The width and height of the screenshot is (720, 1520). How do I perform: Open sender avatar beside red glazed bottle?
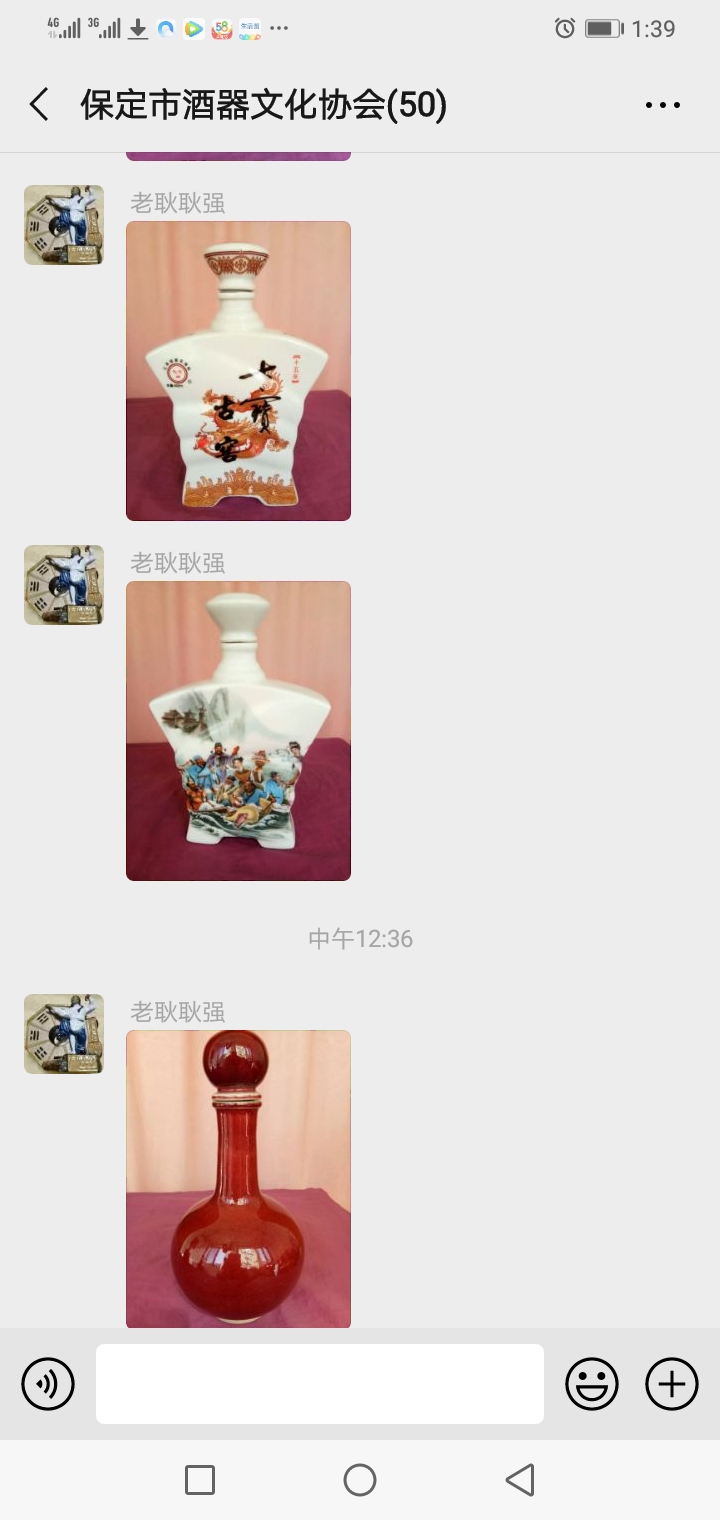(x=64, y=1034)
